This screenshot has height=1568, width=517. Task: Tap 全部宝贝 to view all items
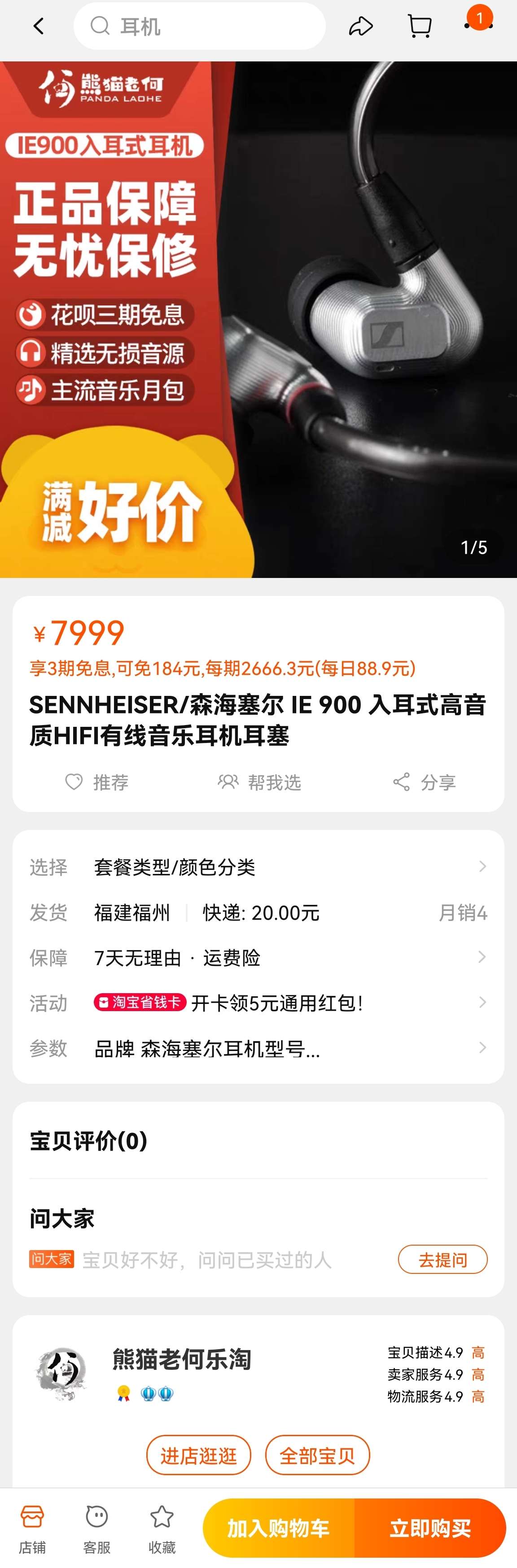pyautogui.click(x=317, y=1455)
